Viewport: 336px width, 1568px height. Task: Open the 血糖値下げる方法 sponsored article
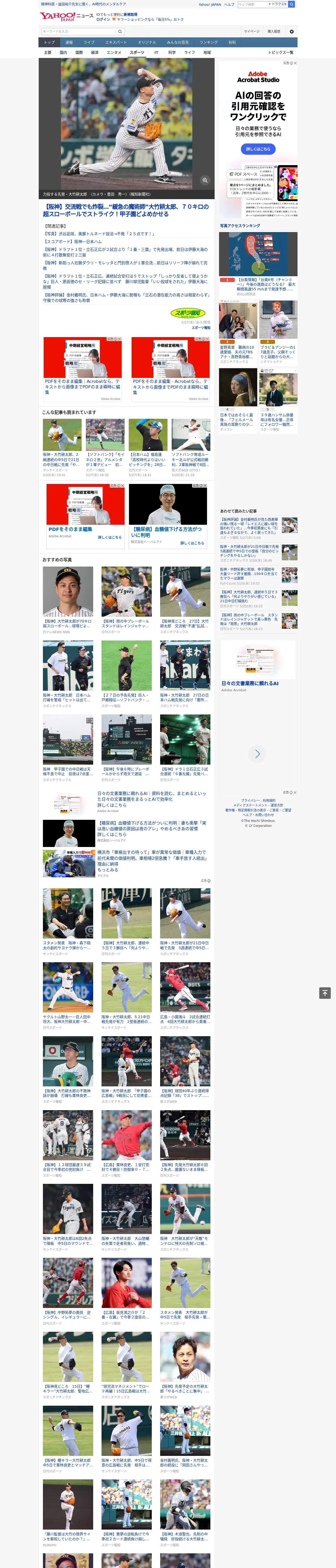(x=153, y=828)
